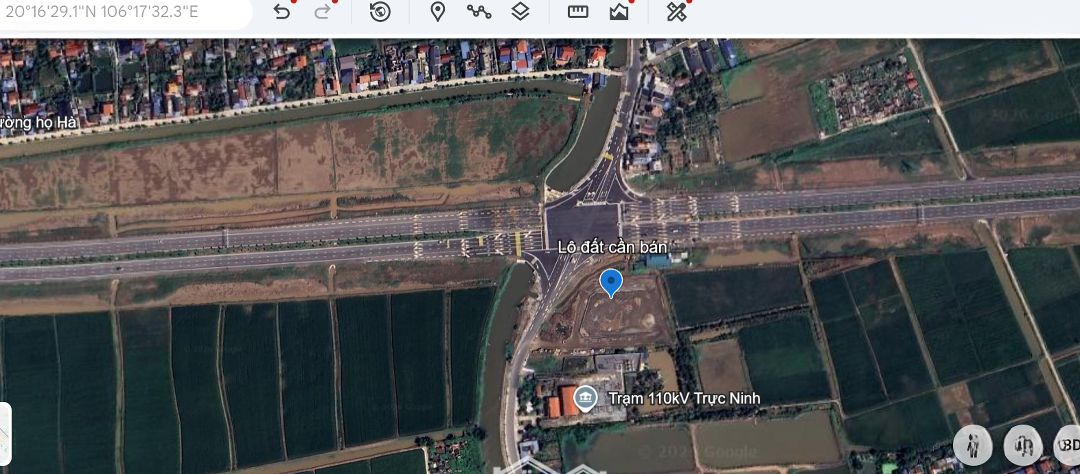Undo the last action
1080x474 pixels.
[282, 12]
